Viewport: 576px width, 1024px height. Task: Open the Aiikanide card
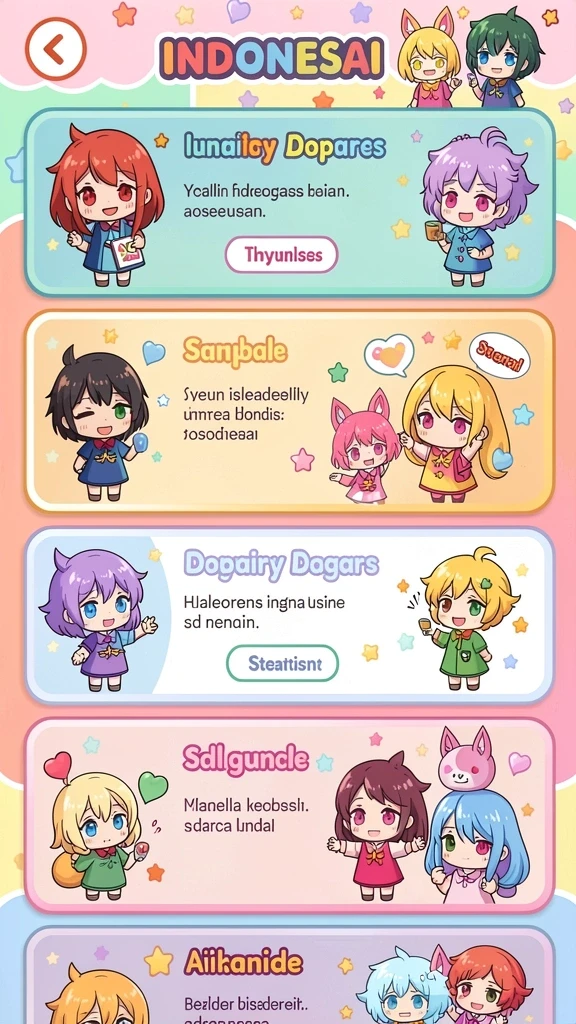290,976
